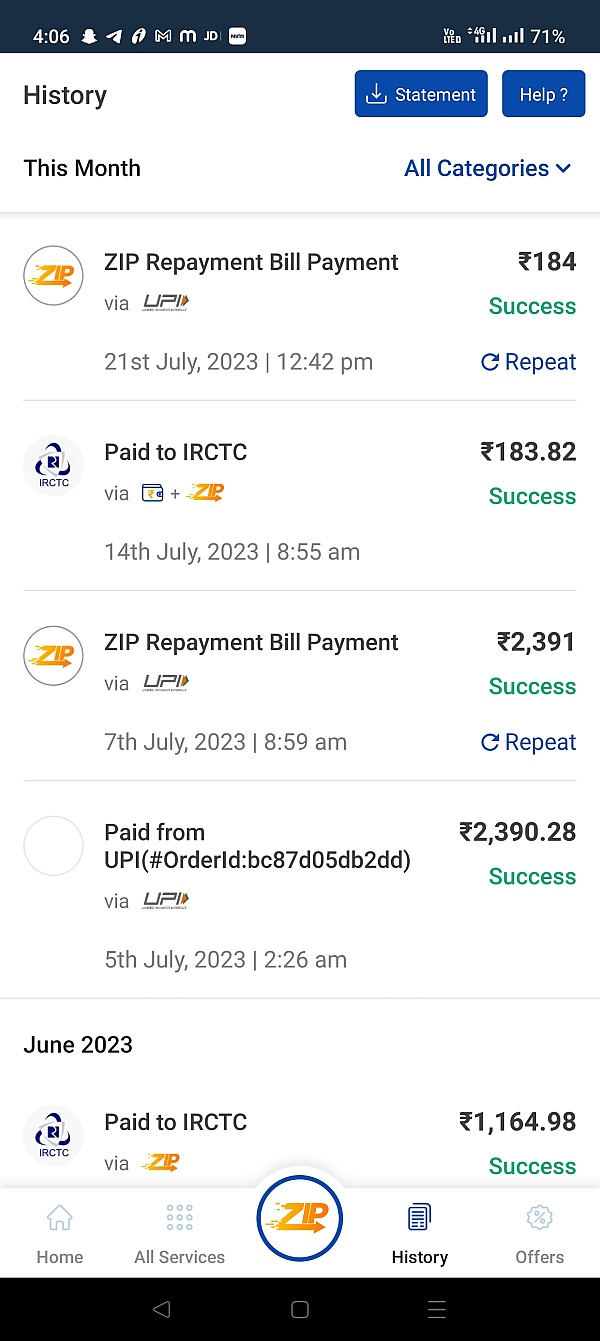The width and height of the screenshot is (600, 1341).
Task: Go to the Home tab
Action: 60,1234
